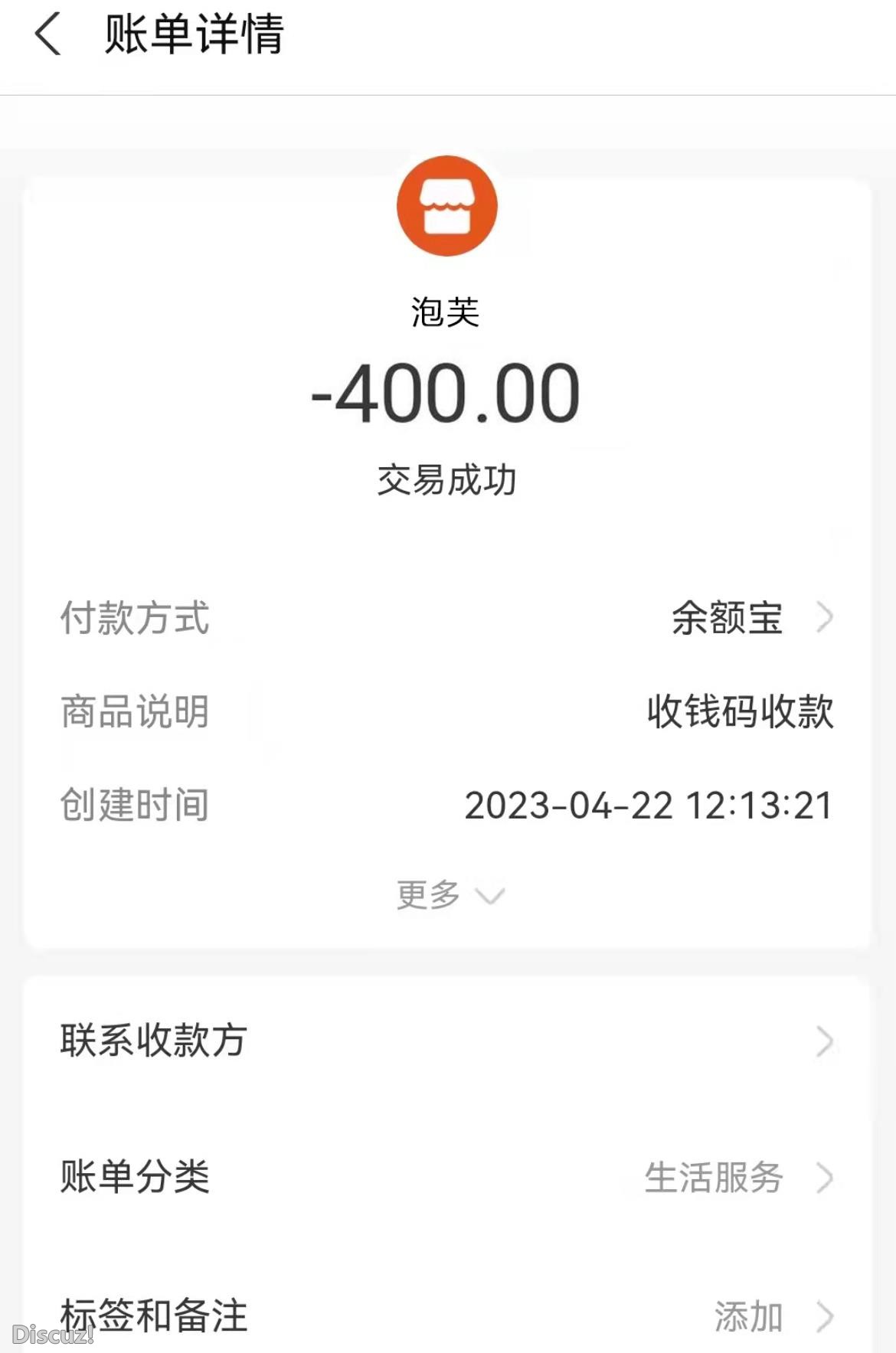
Task: Click the arrow beside 联系收款方
Action: click(823, 1039)
